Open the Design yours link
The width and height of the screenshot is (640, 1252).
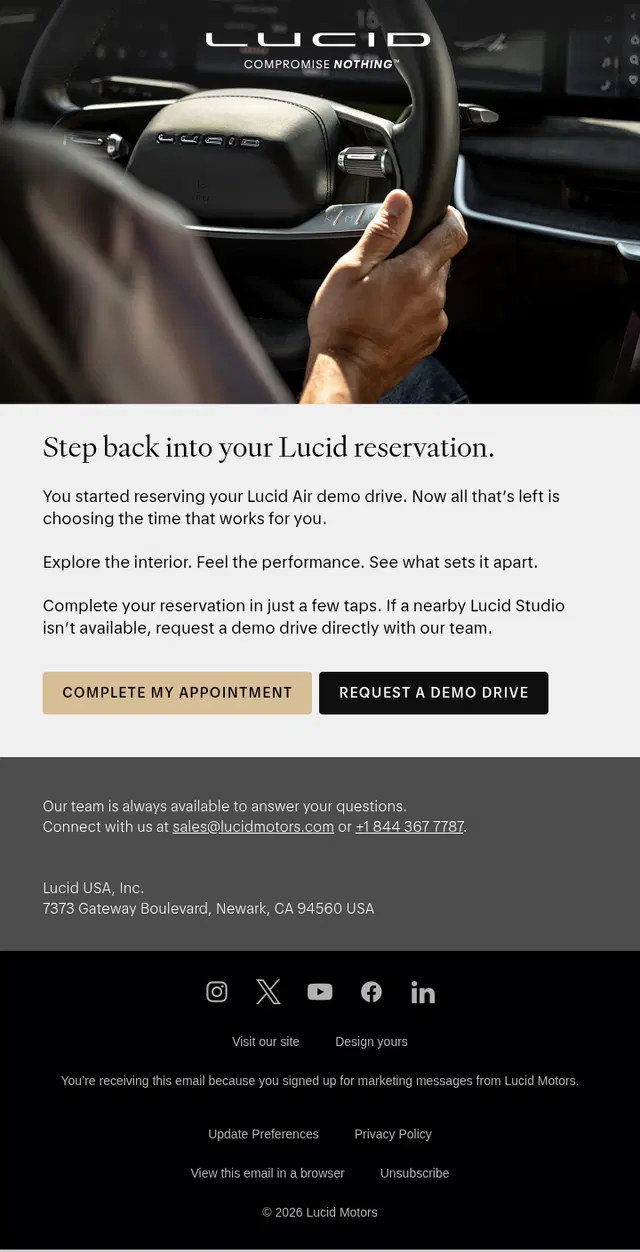pyautogui.click(x=371, y=1042)
